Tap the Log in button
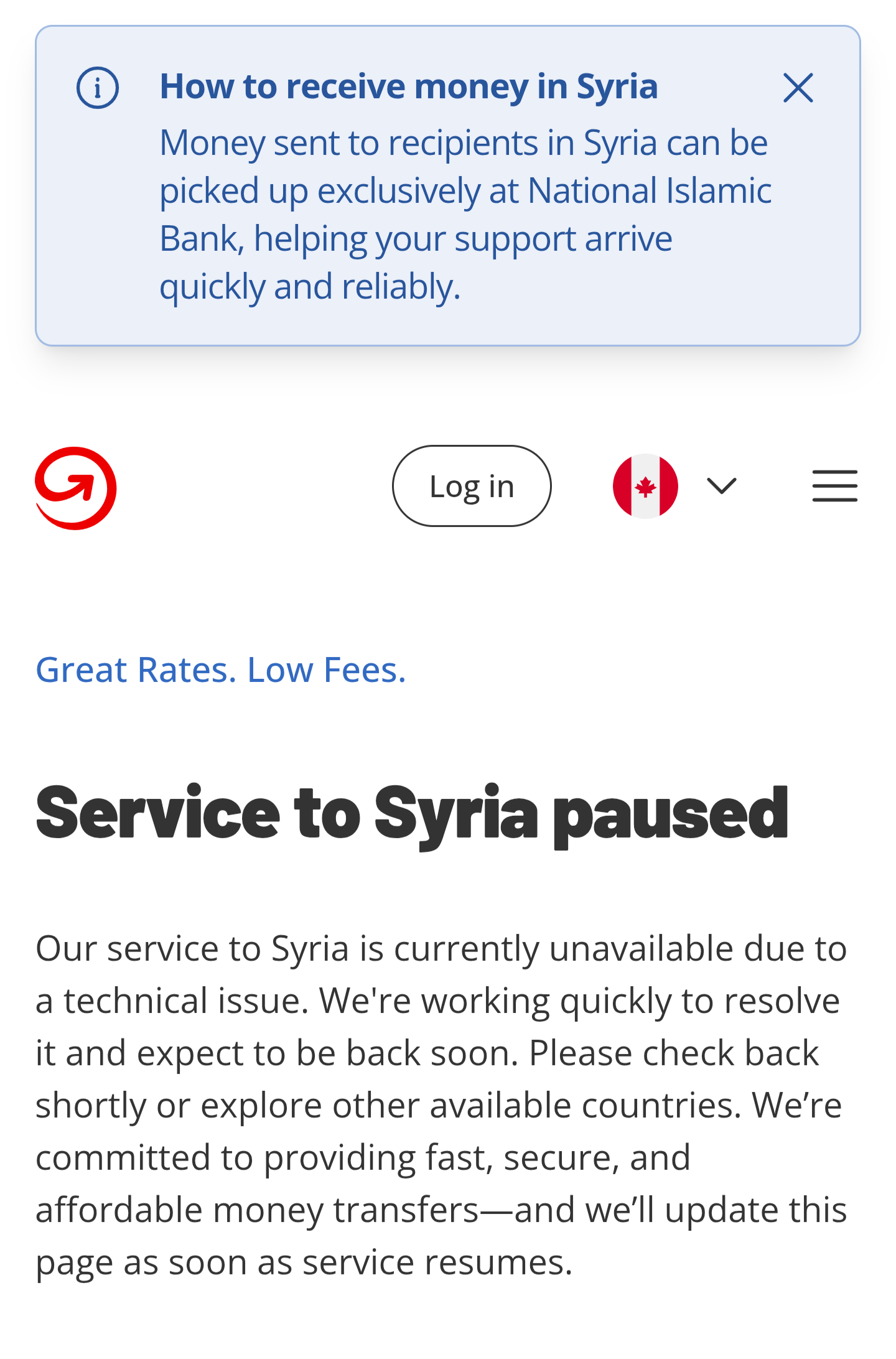The height and width of the screenshot is (1359, 896). [472, 486]
